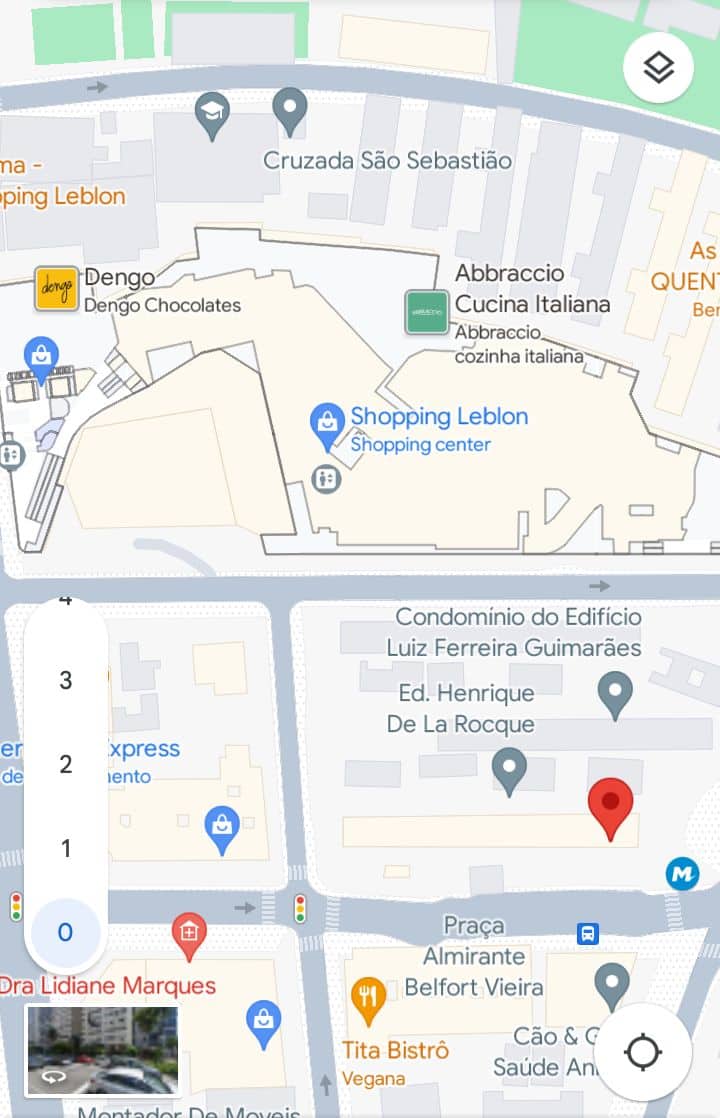Tap the metro station icon
720x1118 pixels.
pyautogui.click(x=682, y=874)
